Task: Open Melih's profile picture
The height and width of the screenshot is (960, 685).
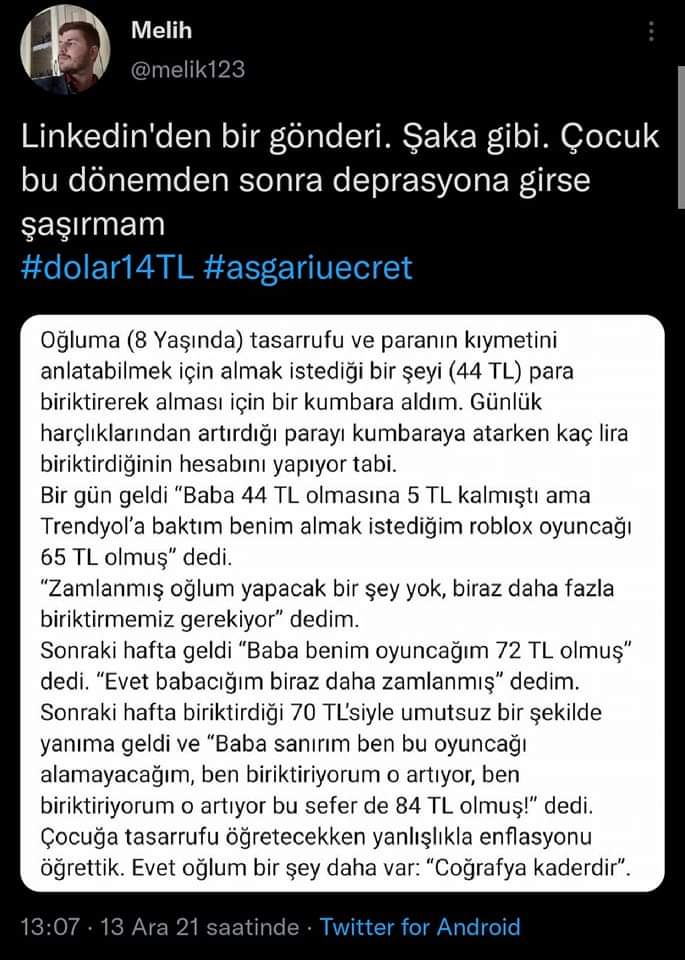Action: (66, 50)
